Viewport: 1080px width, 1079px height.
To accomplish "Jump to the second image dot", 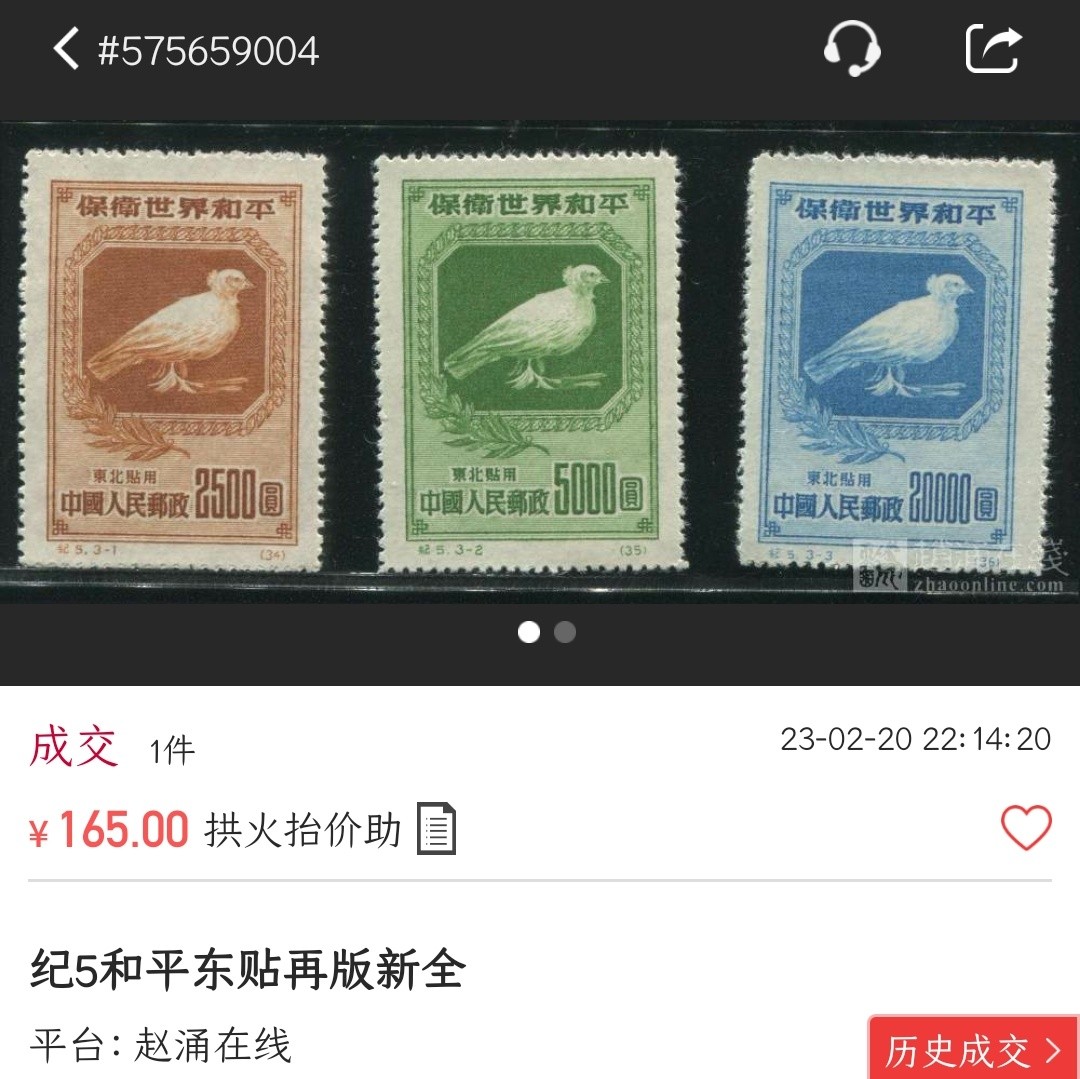I will pos(565,632).
